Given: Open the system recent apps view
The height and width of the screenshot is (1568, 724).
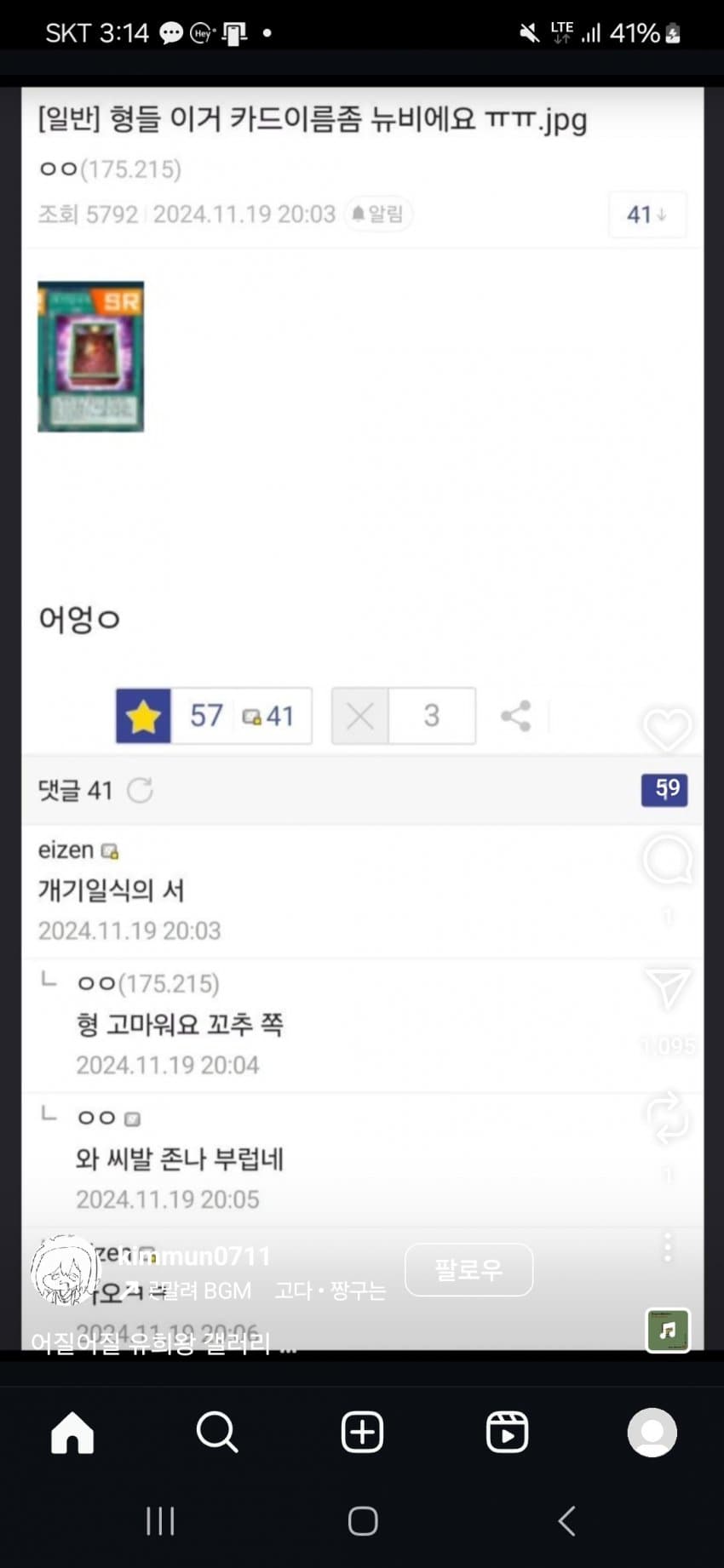Looking at the screenshot, I should (159, 1520).
